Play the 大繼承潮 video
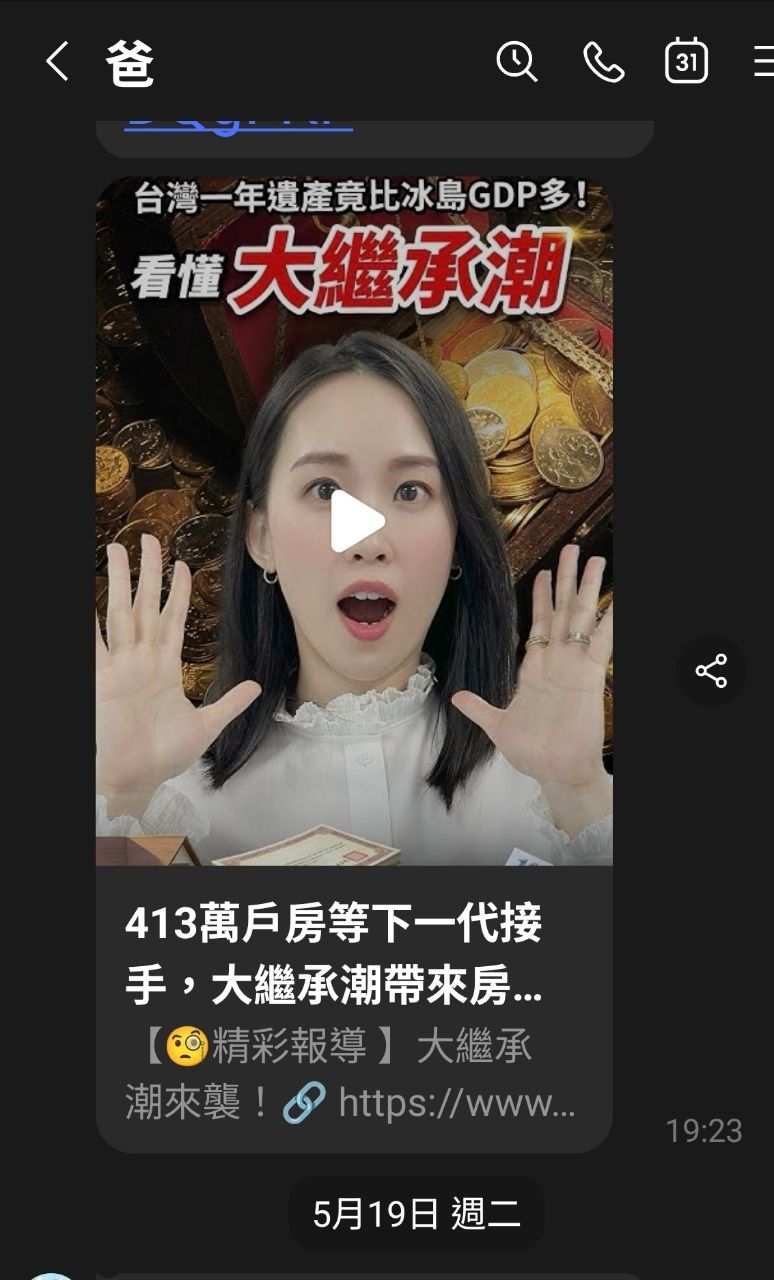The image size is (774, 1280). 357,521
